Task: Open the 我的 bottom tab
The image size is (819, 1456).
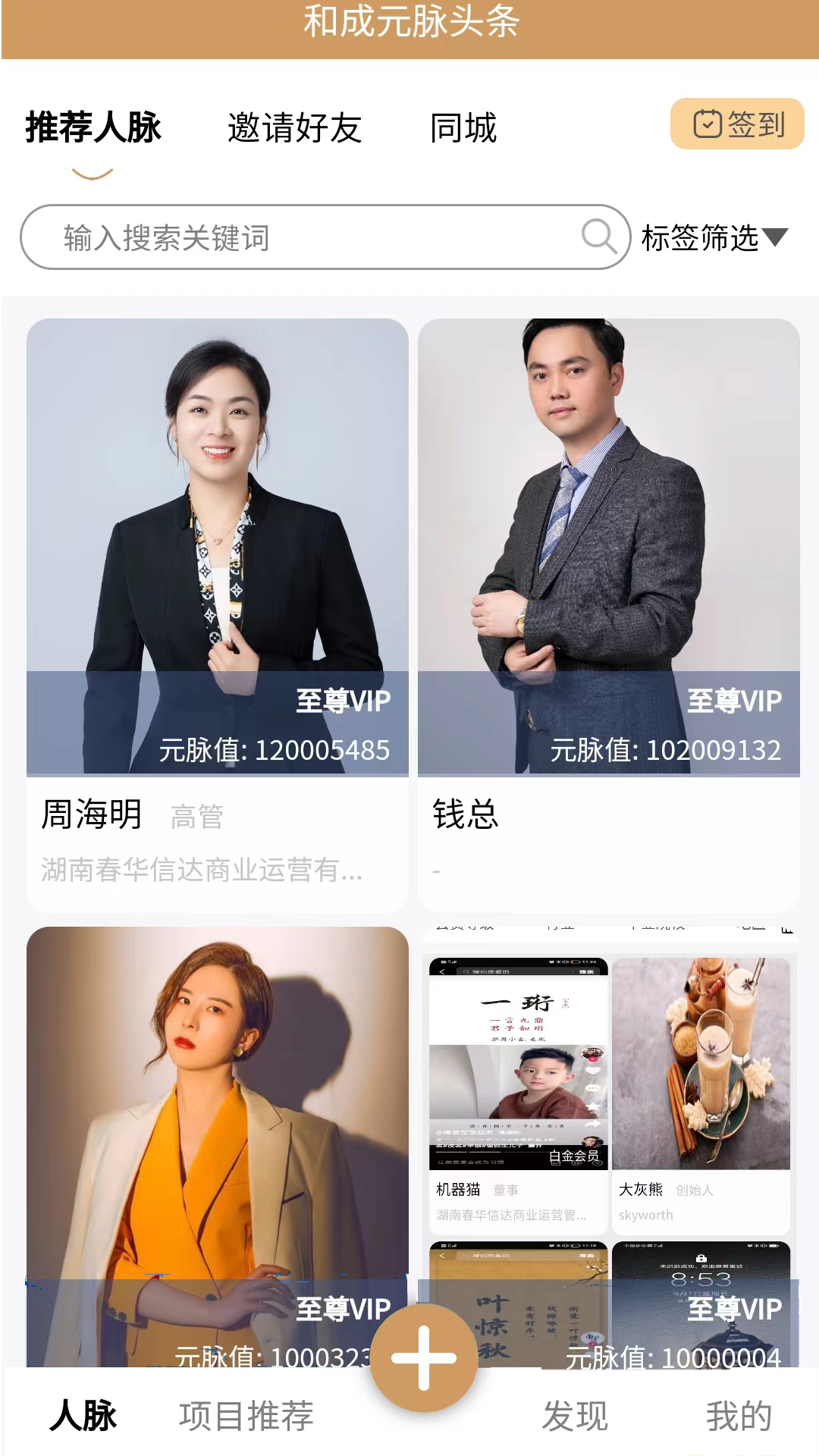Action: 739,1415
